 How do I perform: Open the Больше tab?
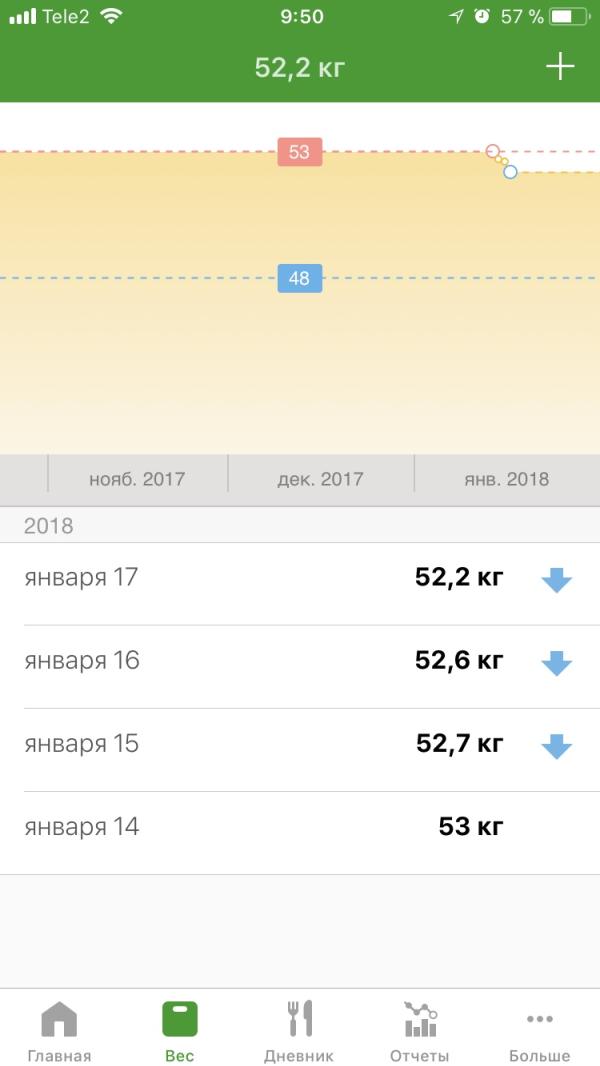(x=540, y=1030)
